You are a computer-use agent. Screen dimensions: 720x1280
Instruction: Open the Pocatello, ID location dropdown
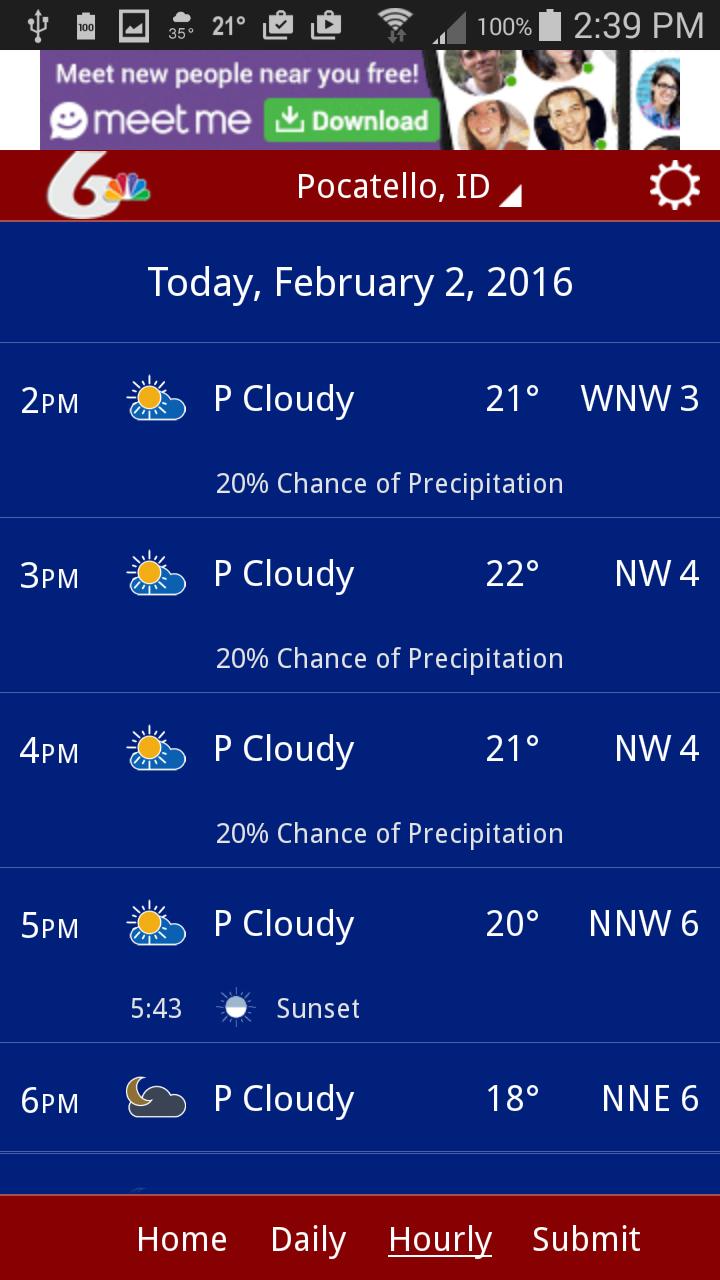click(408, 187)
